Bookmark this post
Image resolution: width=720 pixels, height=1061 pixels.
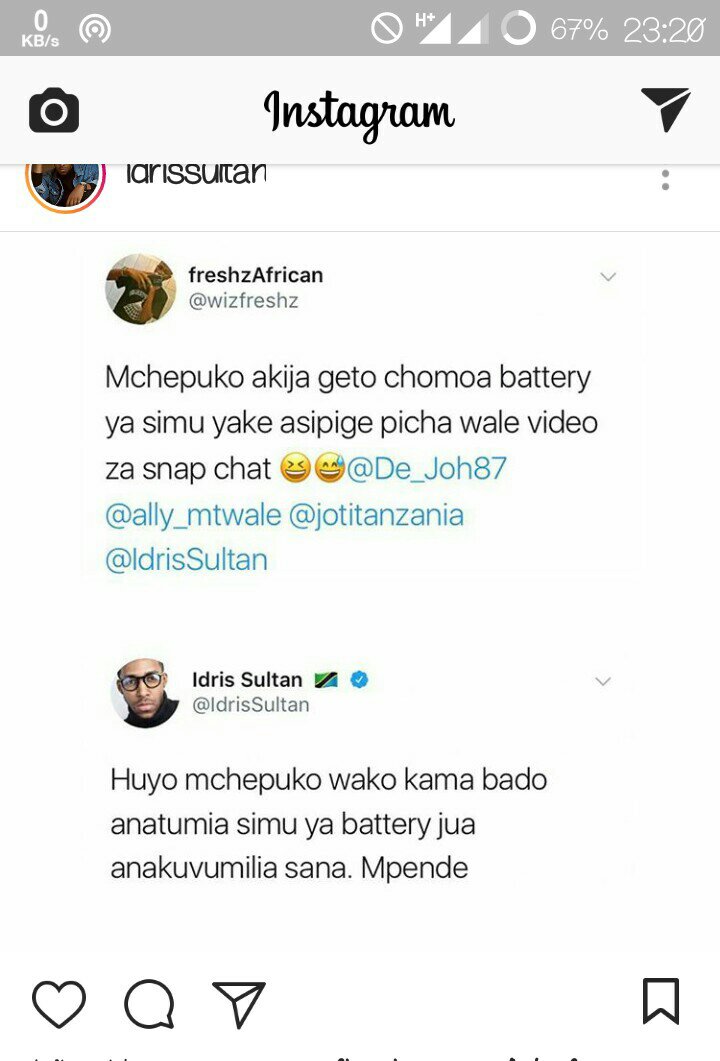(661, 1001)
